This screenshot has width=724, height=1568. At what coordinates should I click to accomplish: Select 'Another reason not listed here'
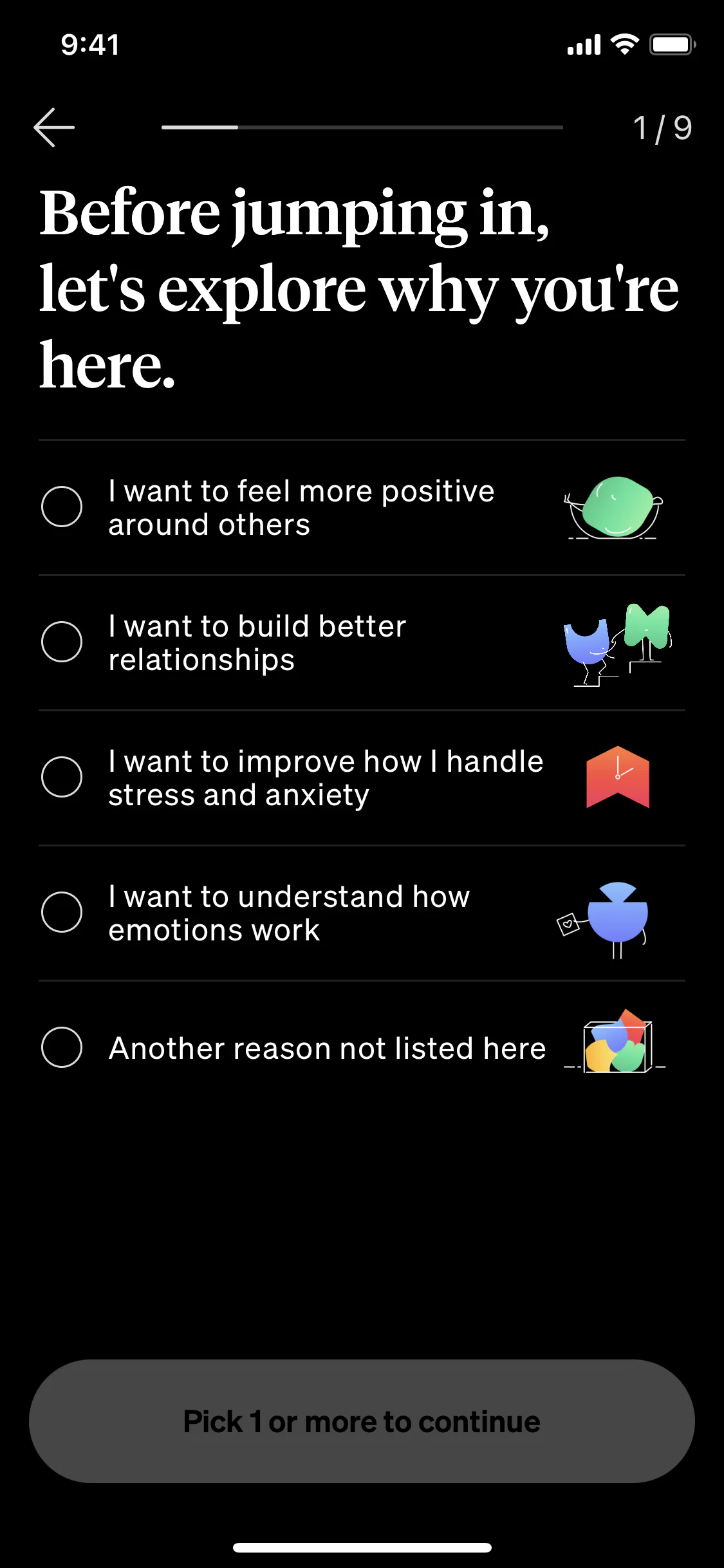62,1047
